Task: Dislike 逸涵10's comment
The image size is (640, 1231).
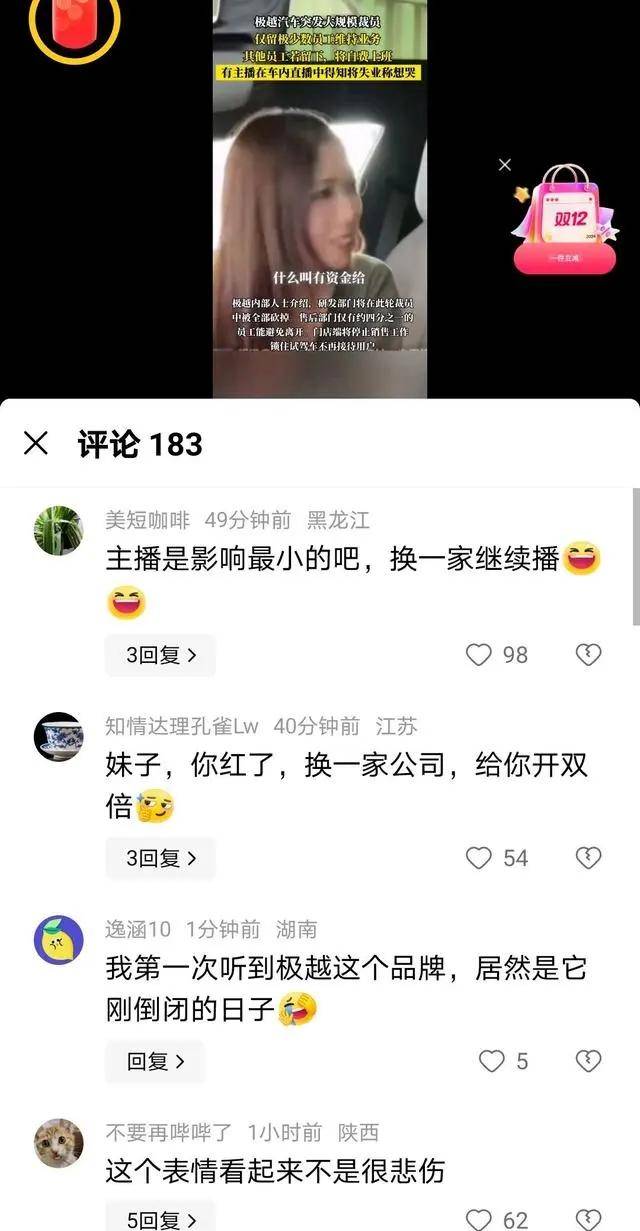Action: point(589,1061)
